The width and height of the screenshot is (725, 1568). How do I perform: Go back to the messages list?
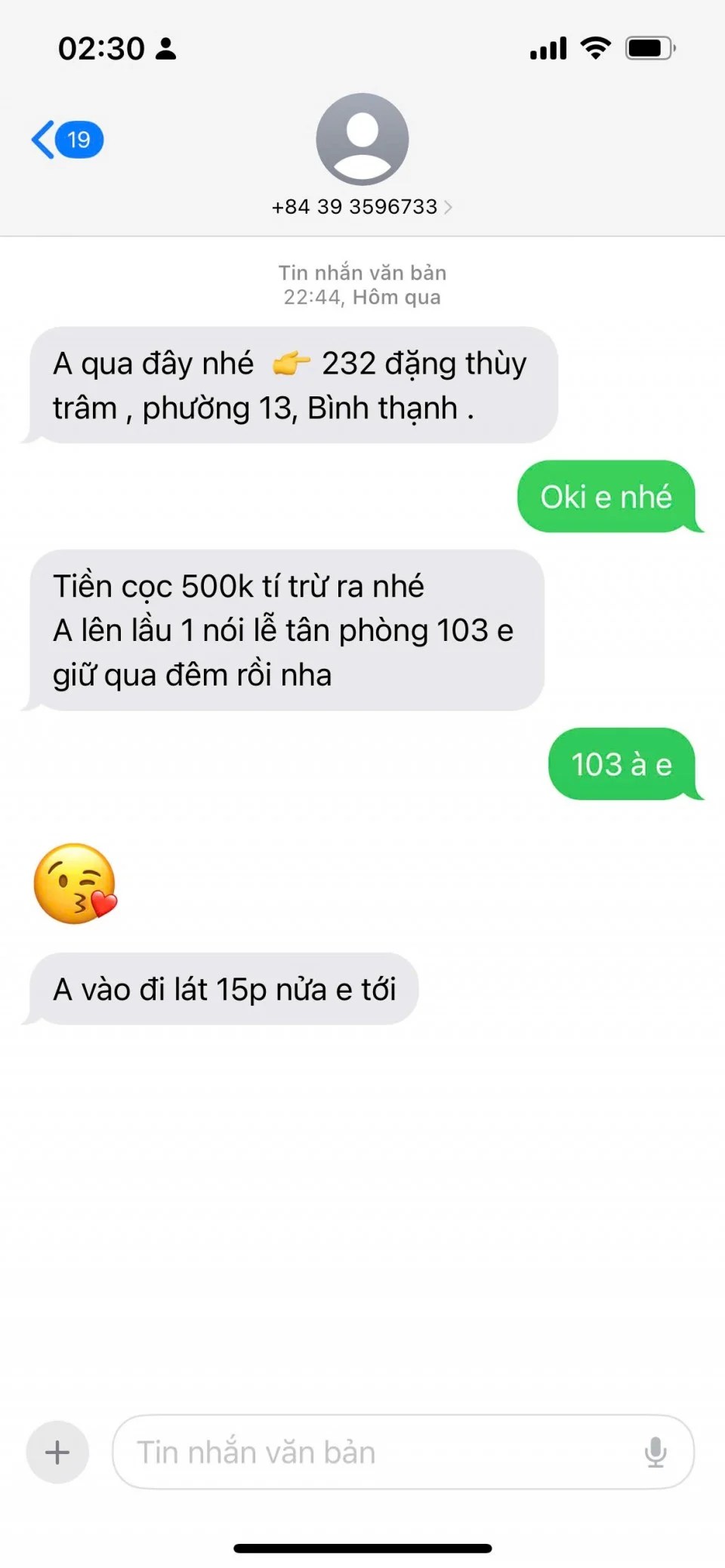click(x=64, y=140)
